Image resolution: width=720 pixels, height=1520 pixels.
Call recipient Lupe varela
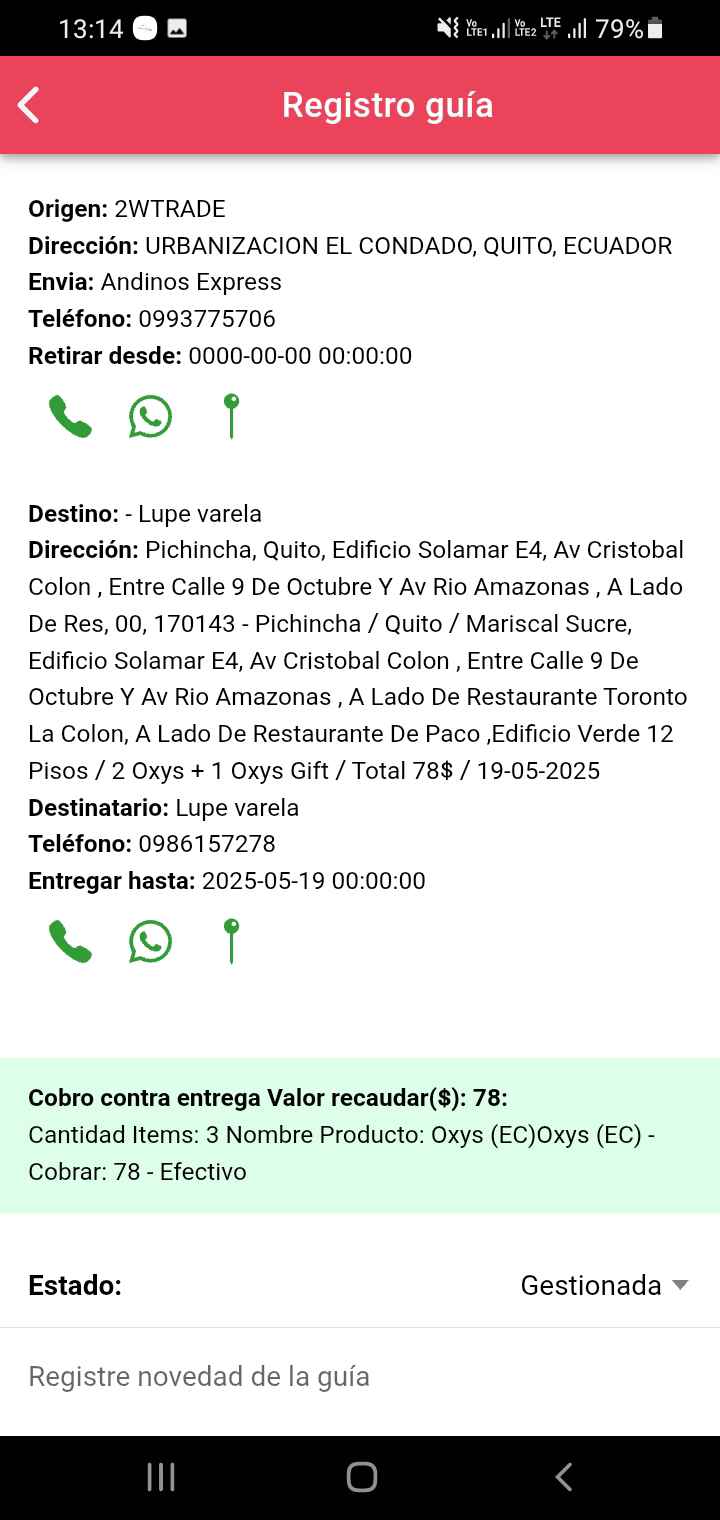point(70,941)
